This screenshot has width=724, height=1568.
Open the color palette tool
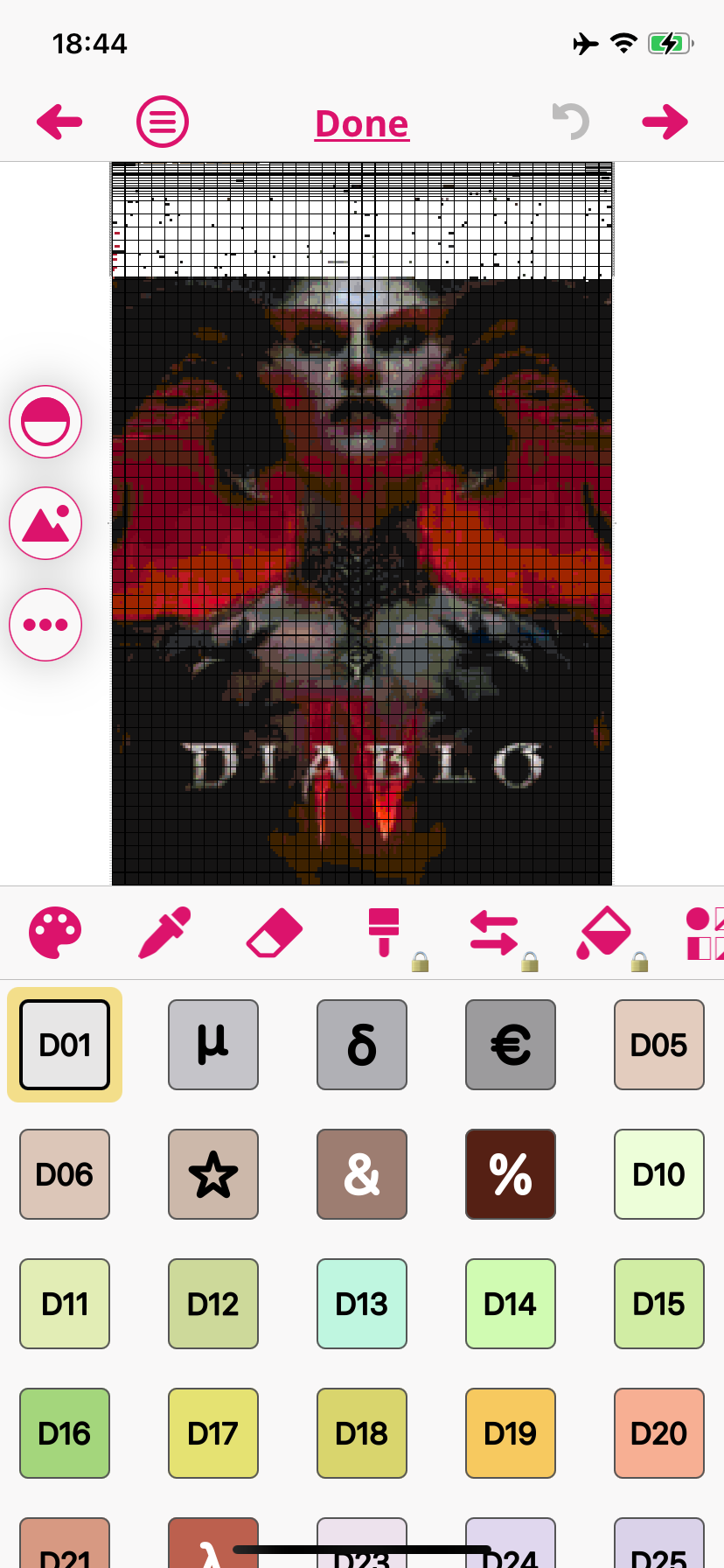coord(55,933)
